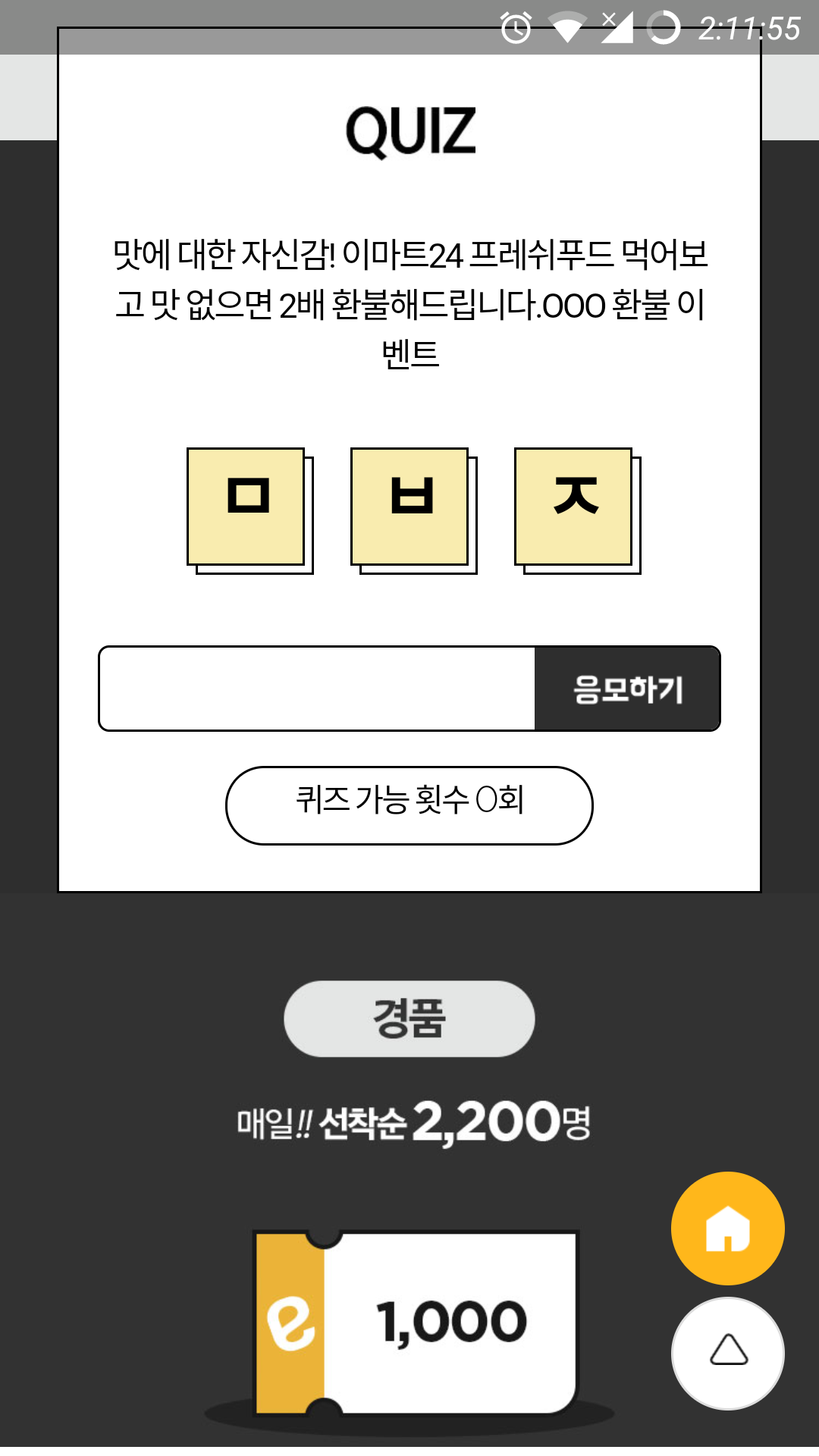The image size is (819, 1456).
Task: Submit the entry with 응모하기 button
Action: (x=627, y=689)
